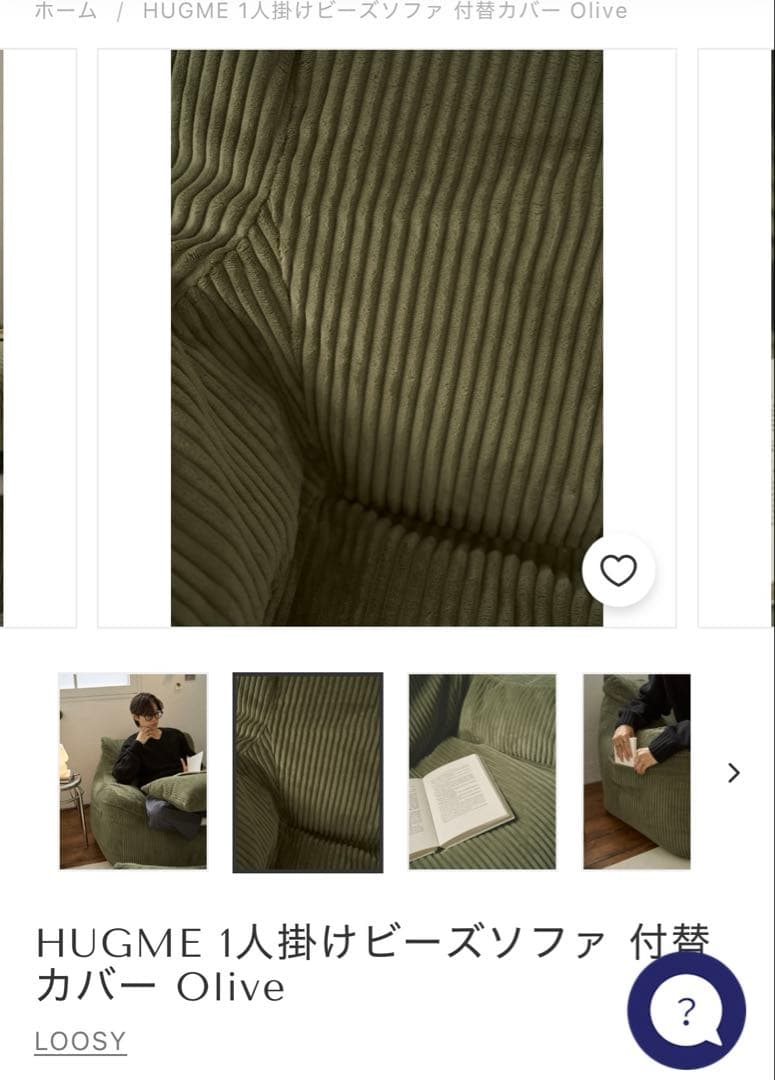Open the LOOSY brand page link

80,1041
